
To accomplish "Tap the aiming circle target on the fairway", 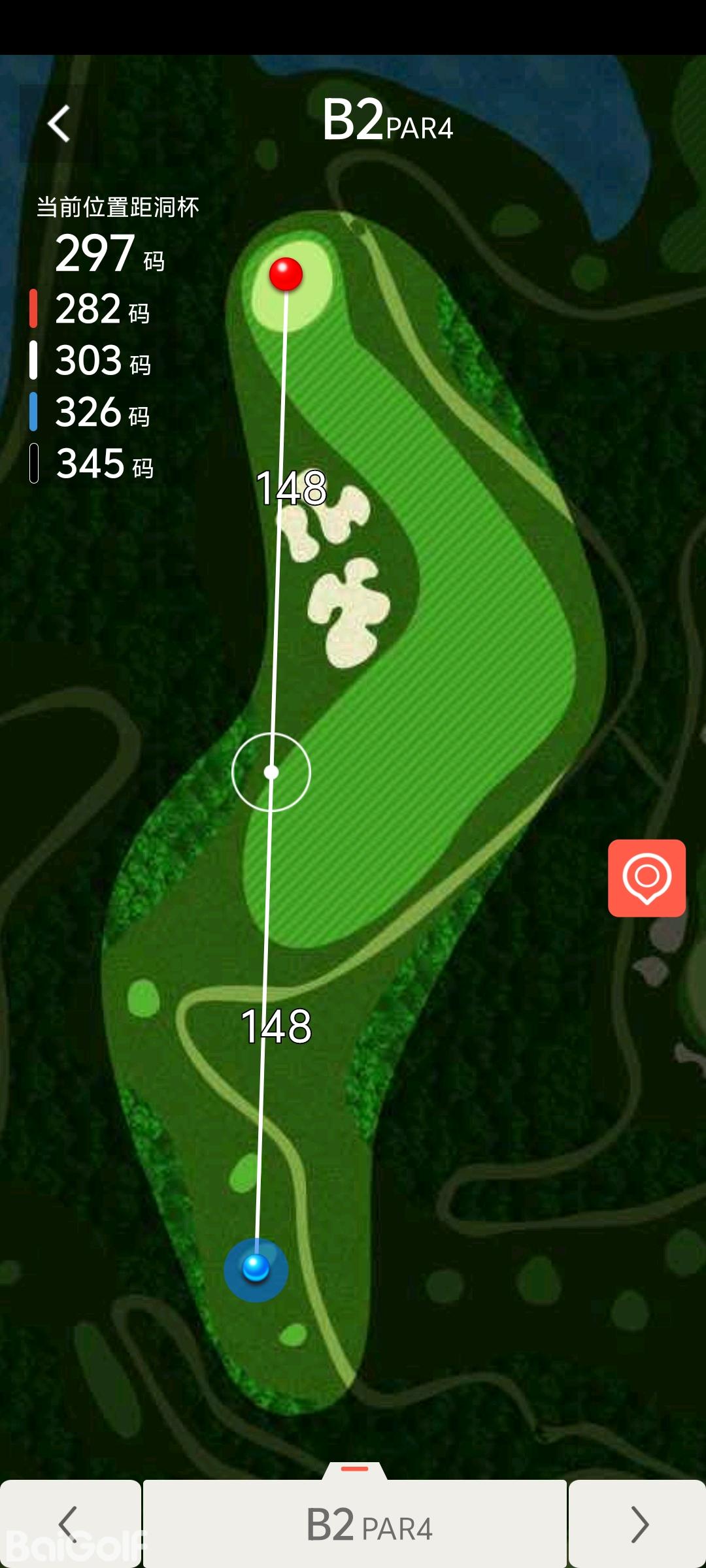I will pos(271,772).
